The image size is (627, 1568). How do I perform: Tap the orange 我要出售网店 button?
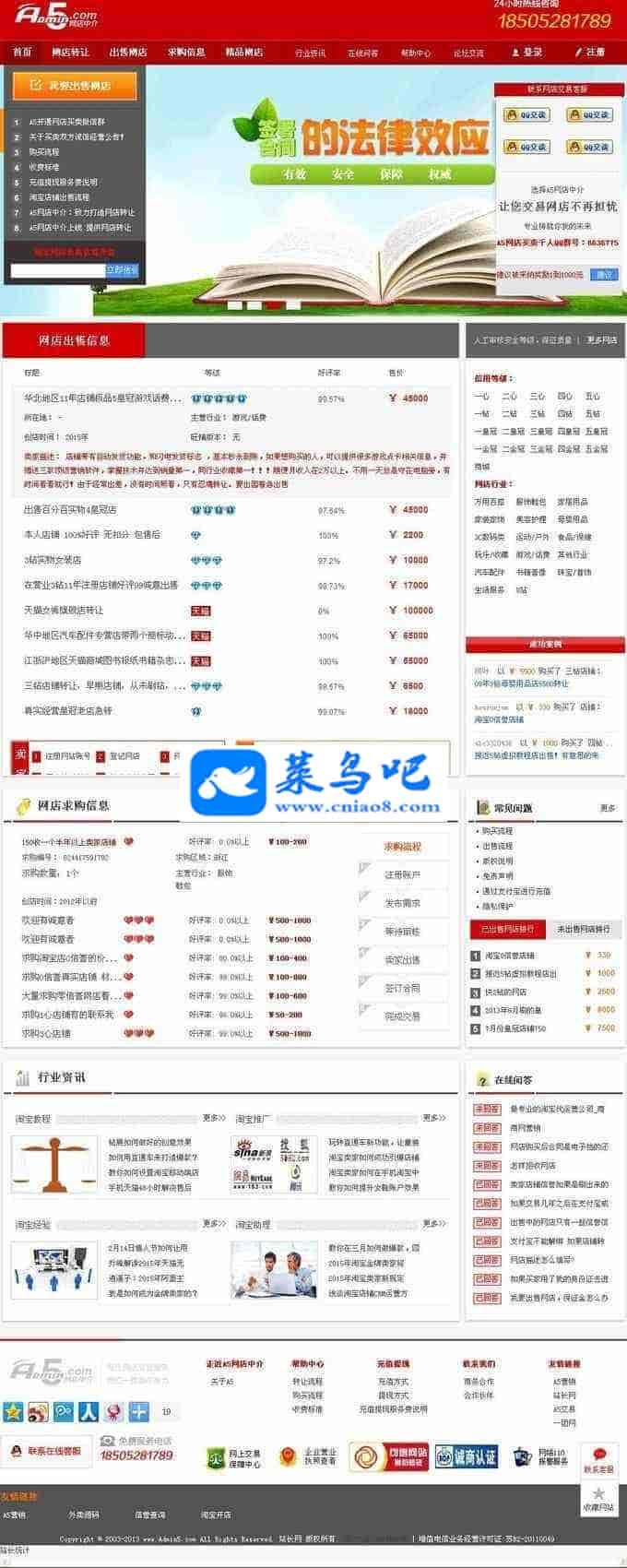75,86
